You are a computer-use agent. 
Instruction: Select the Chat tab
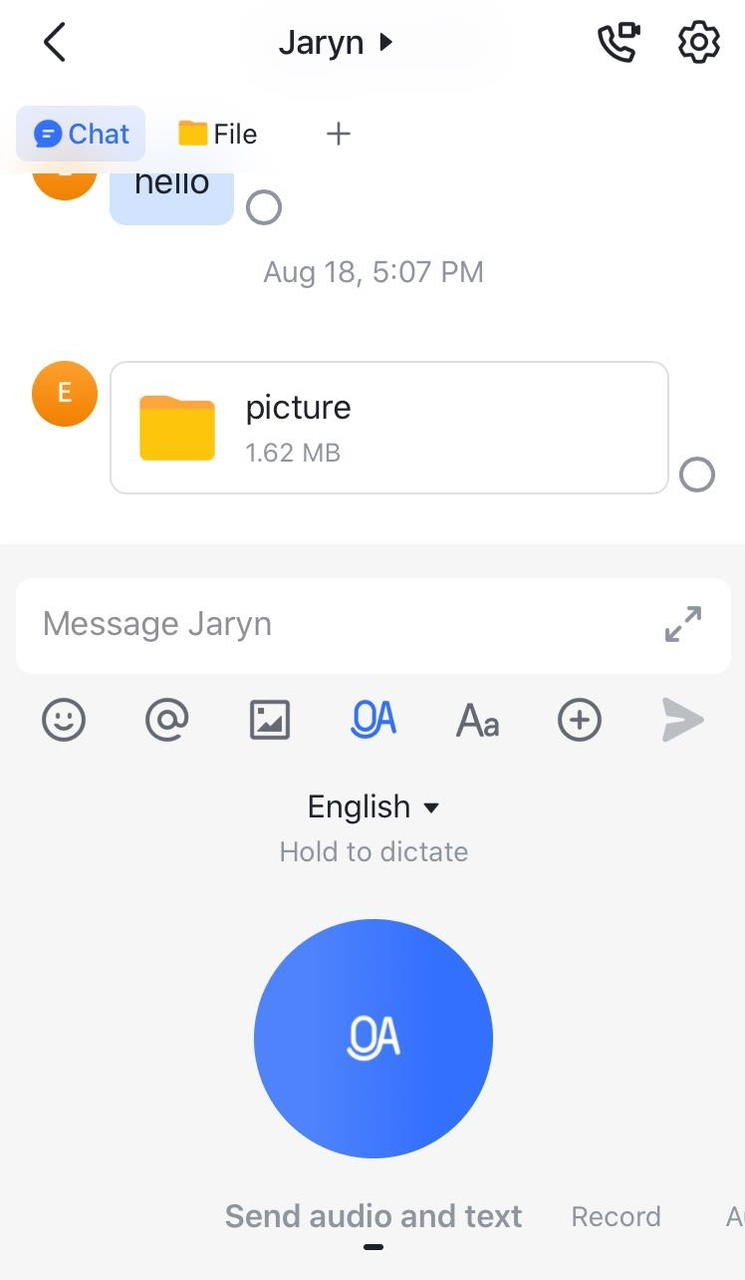tap(82, 134)
